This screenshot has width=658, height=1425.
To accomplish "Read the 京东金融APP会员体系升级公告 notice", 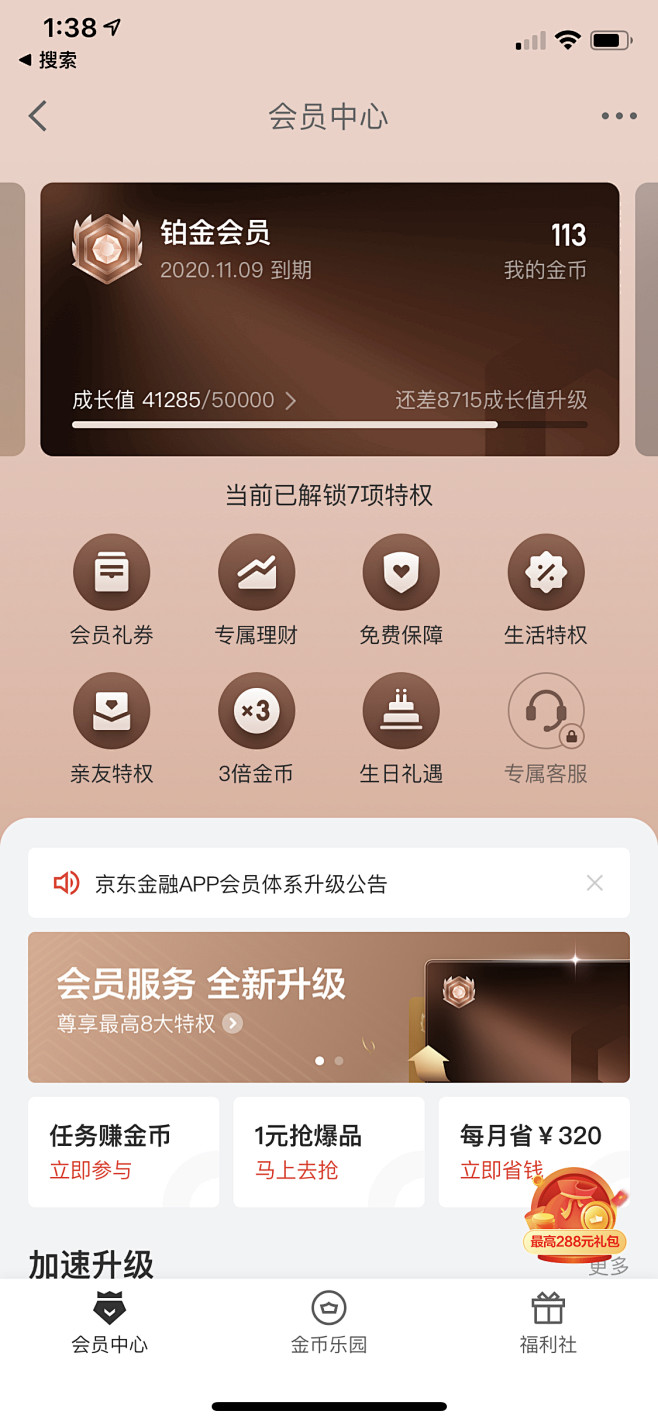I will pyautogui.click(x=241, y=884).
